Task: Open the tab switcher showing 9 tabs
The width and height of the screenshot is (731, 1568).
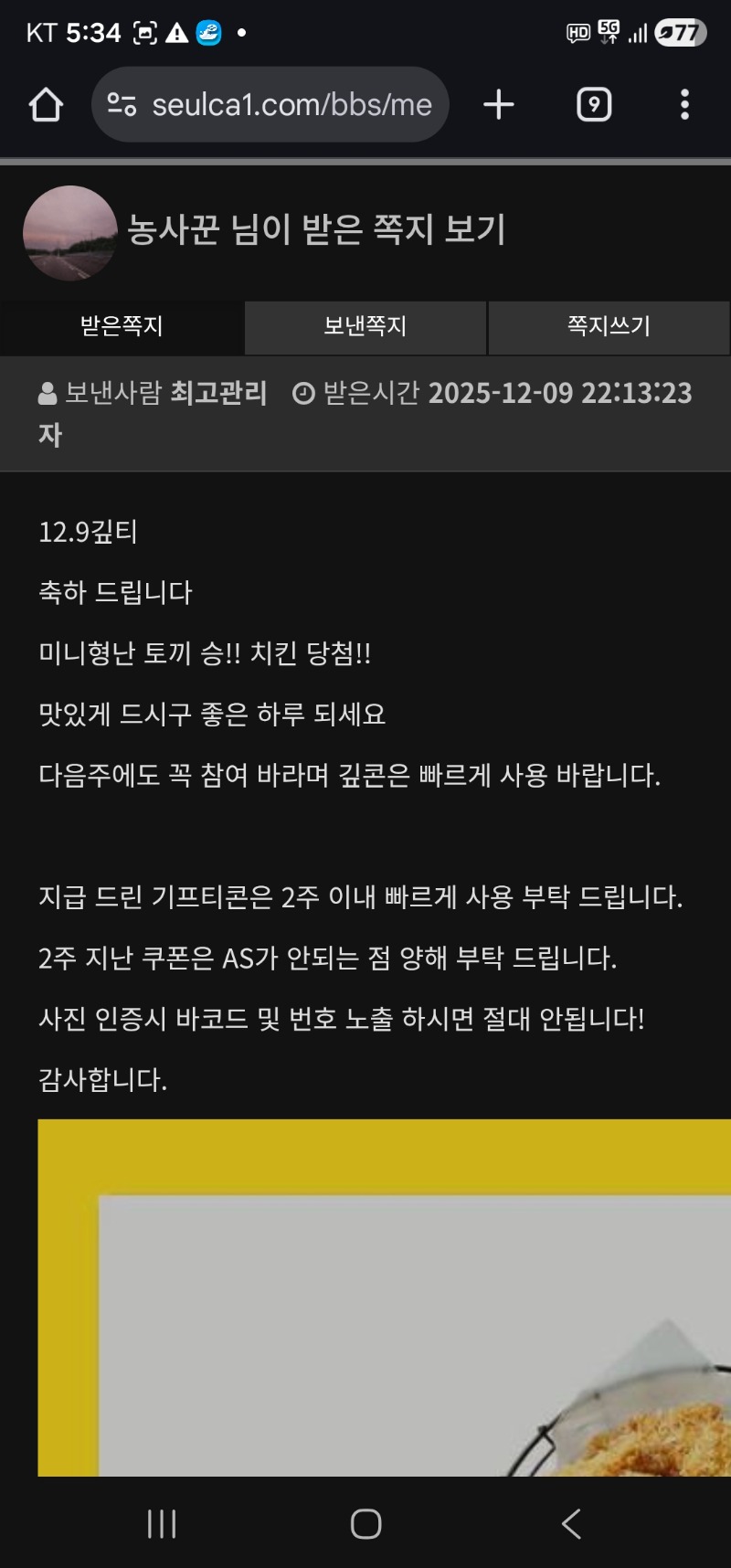Action: coord(594,105)
